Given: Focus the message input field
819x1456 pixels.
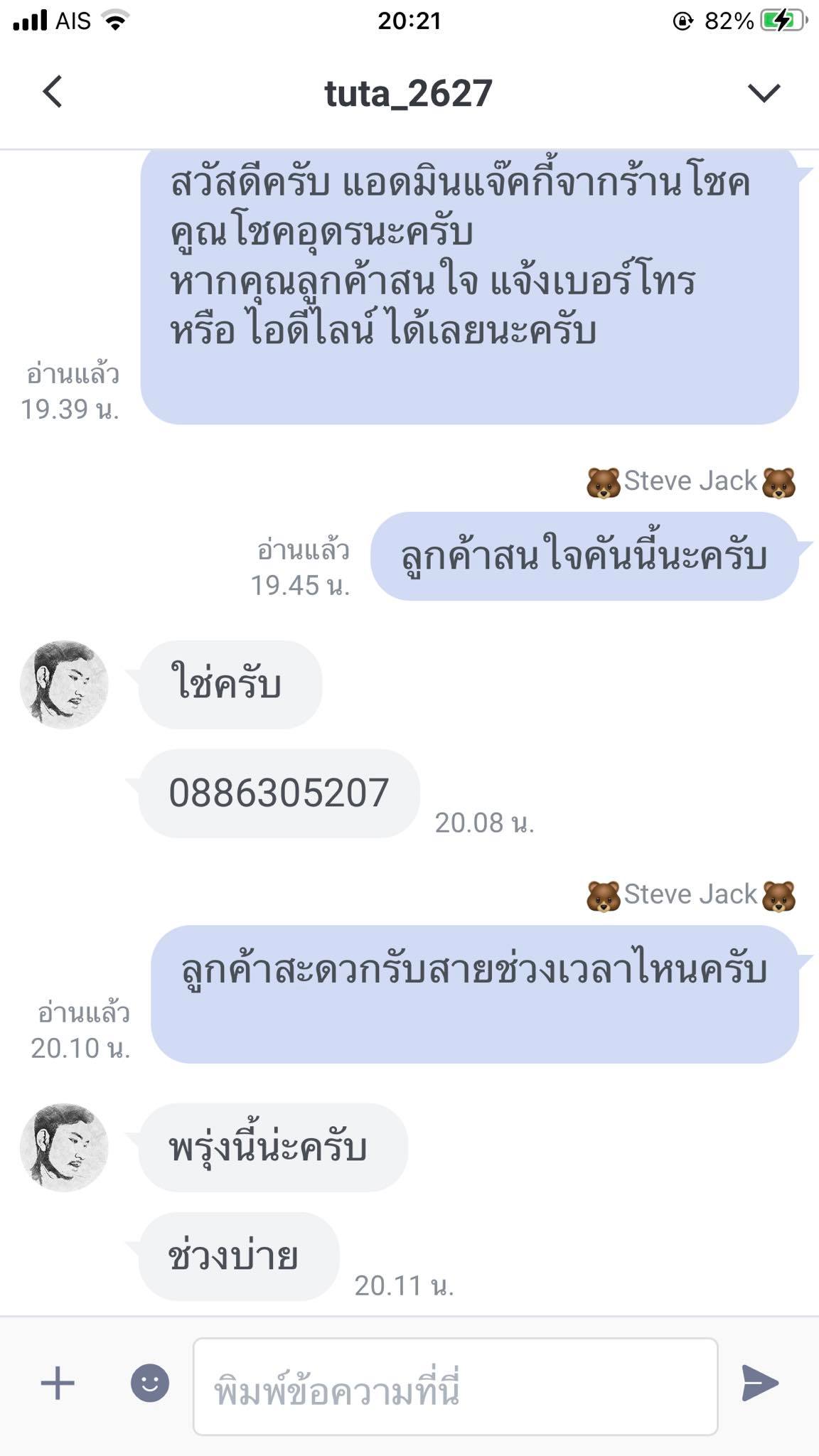Looking at the screenshot, I should [x=455, y=1386].
